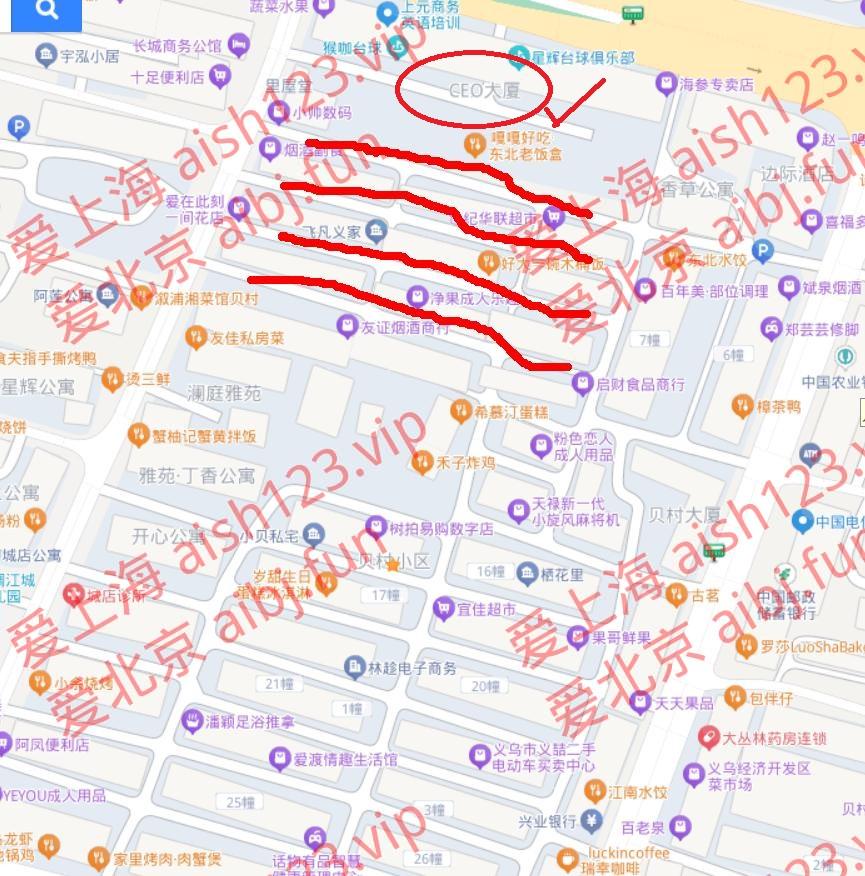Open the CEO大厦 place marker

484,91
